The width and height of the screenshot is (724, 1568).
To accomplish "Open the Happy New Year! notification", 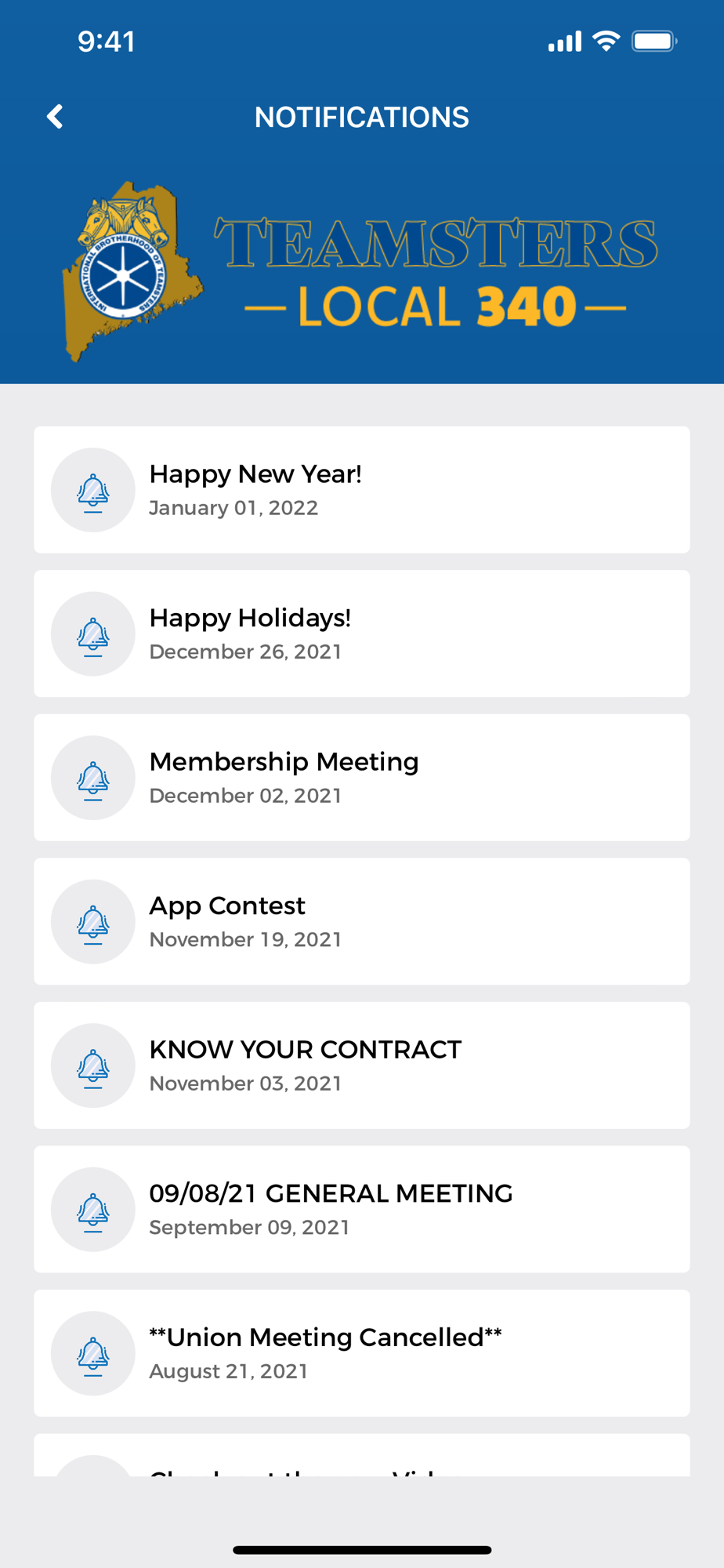I will pos(362,490).
